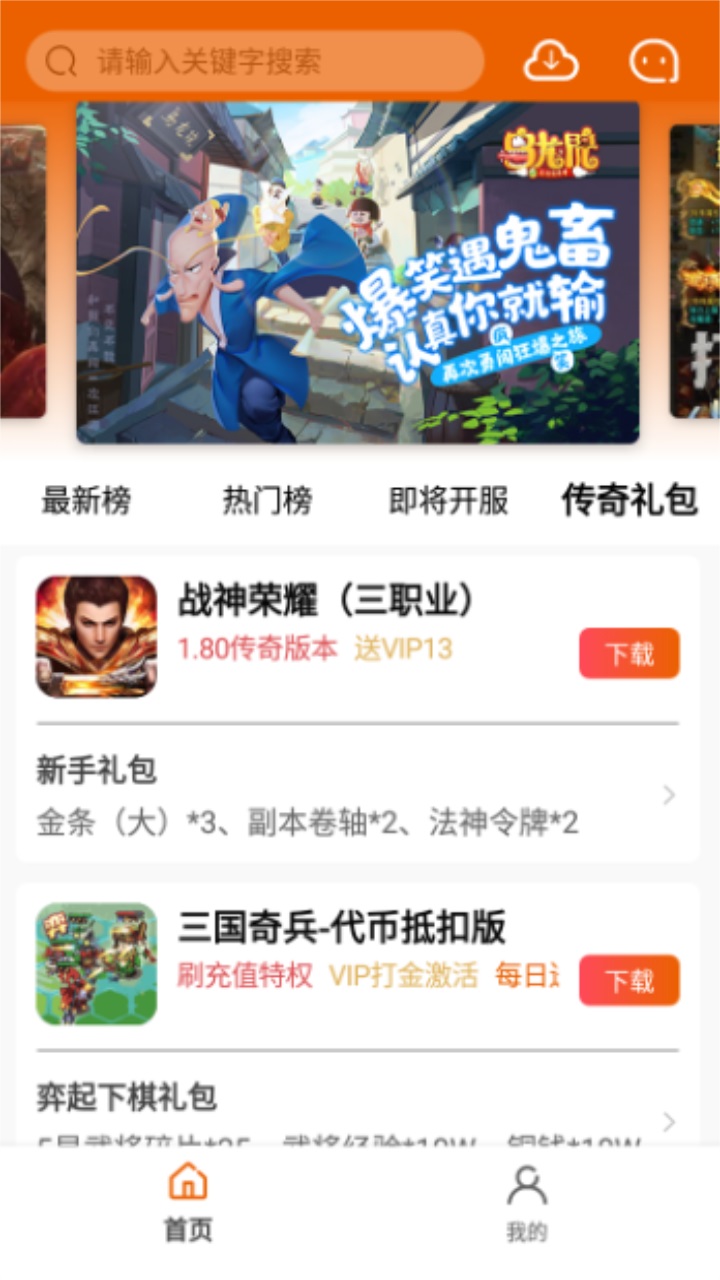Open the customer service chat icon
Screen dimensions: 720x1280
[655, 60]
